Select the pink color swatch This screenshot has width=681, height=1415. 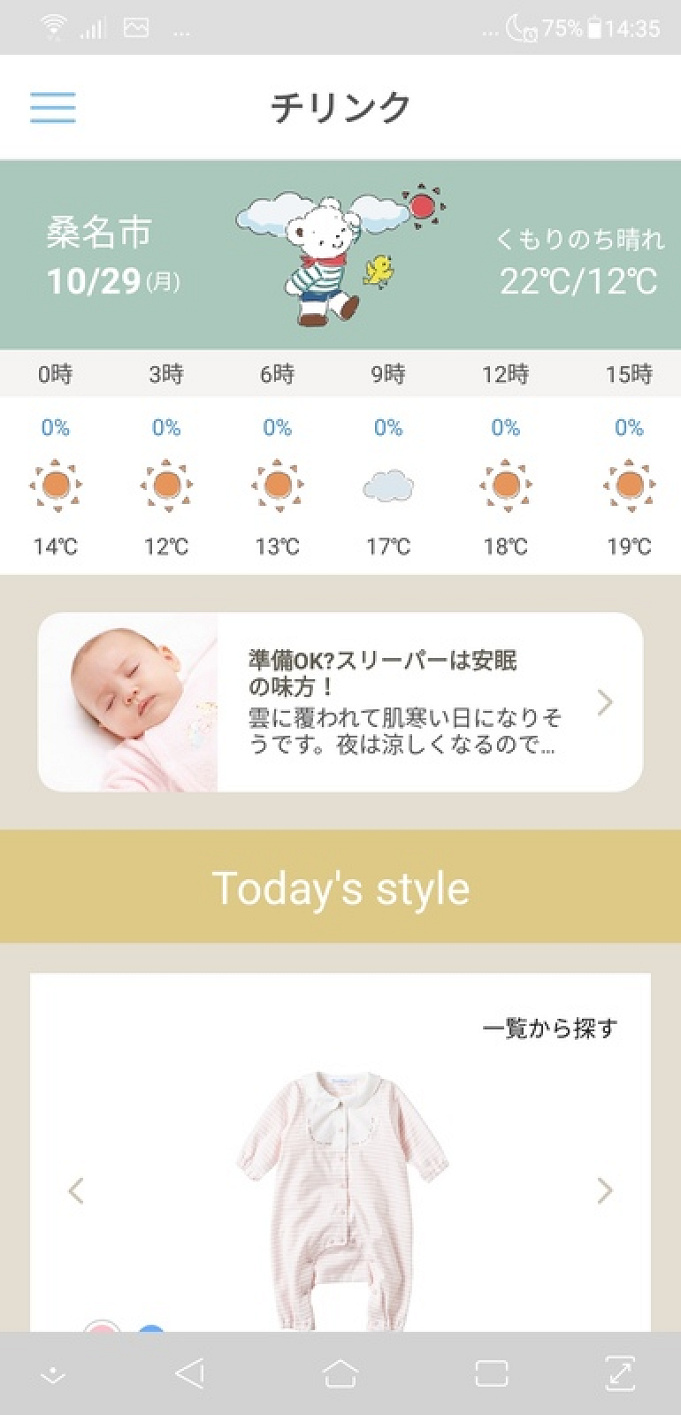(101, 1328)
